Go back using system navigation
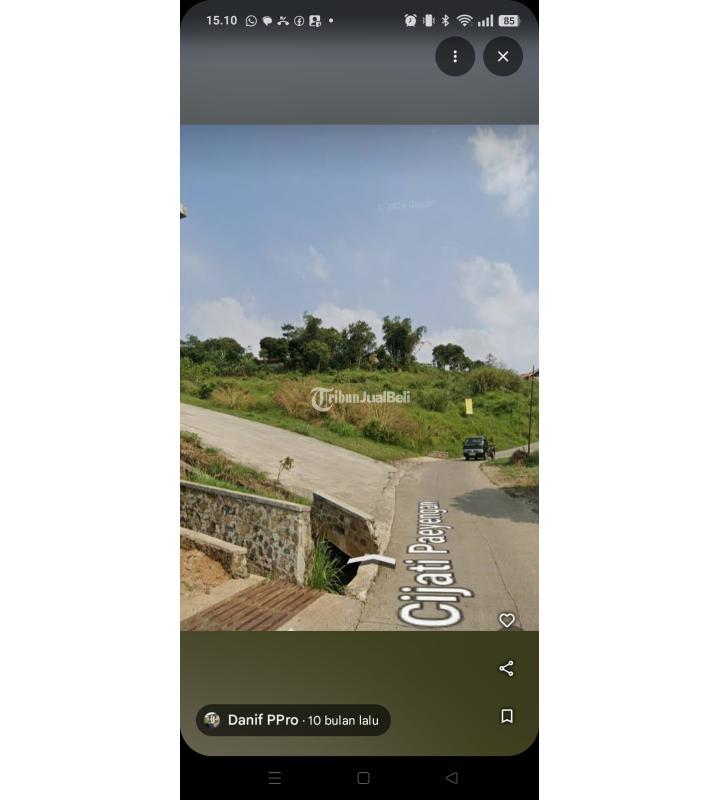 (x=451, y=778)
